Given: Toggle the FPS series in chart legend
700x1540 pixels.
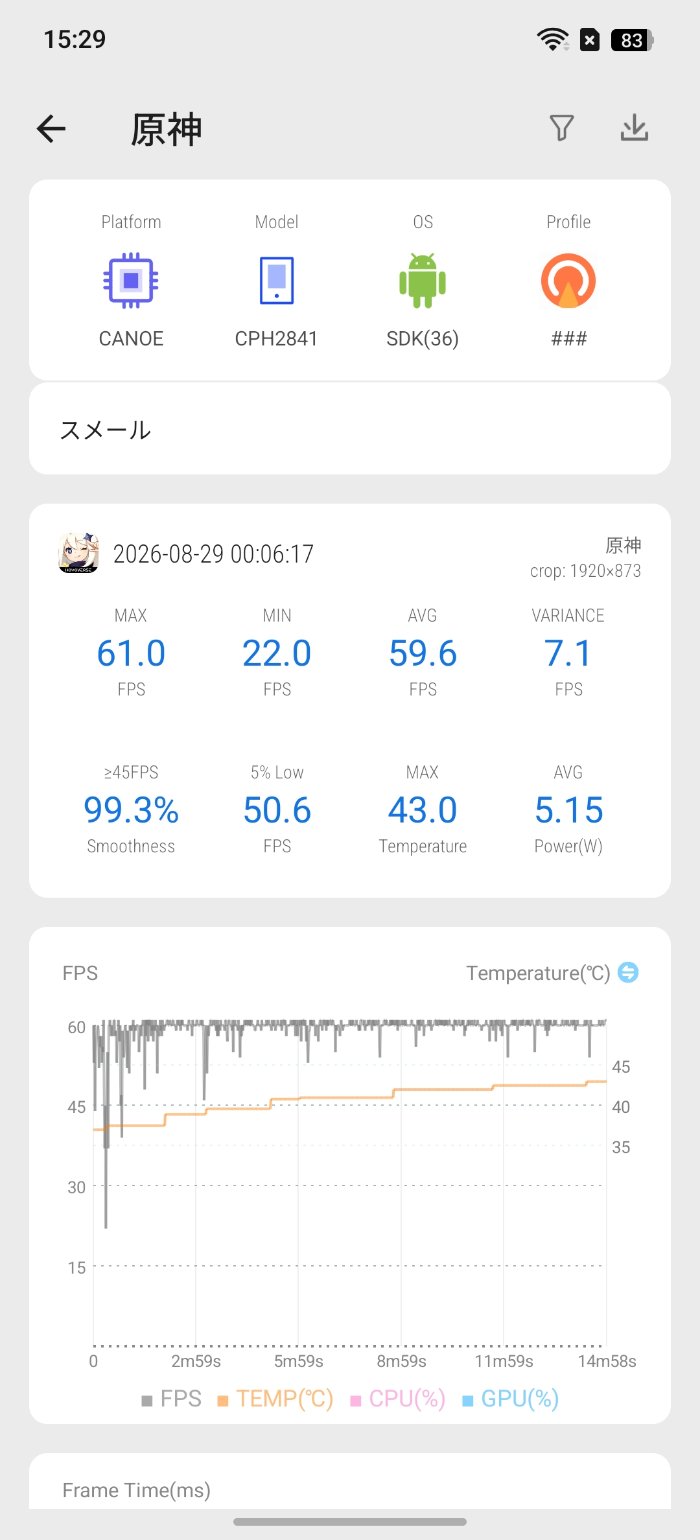Looking at the screenshot, I should point(171,1399).
